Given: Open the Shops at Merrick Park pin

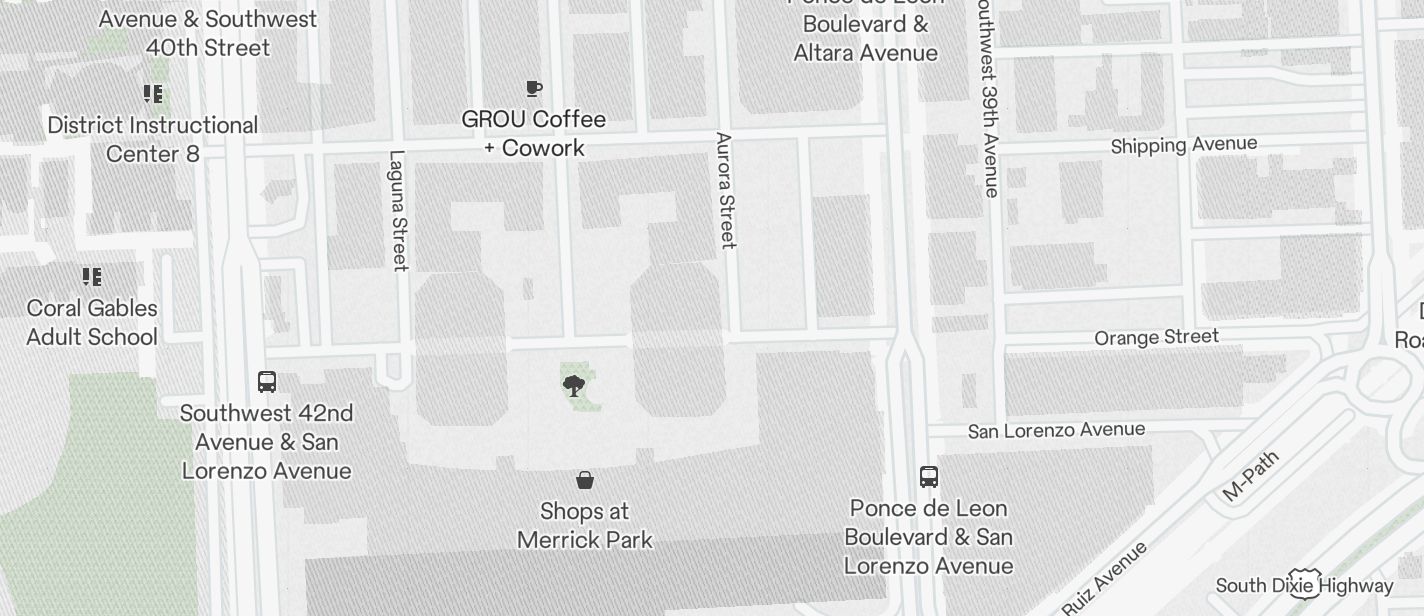Looking at the screenshot, I should click(x=585, y=480).
